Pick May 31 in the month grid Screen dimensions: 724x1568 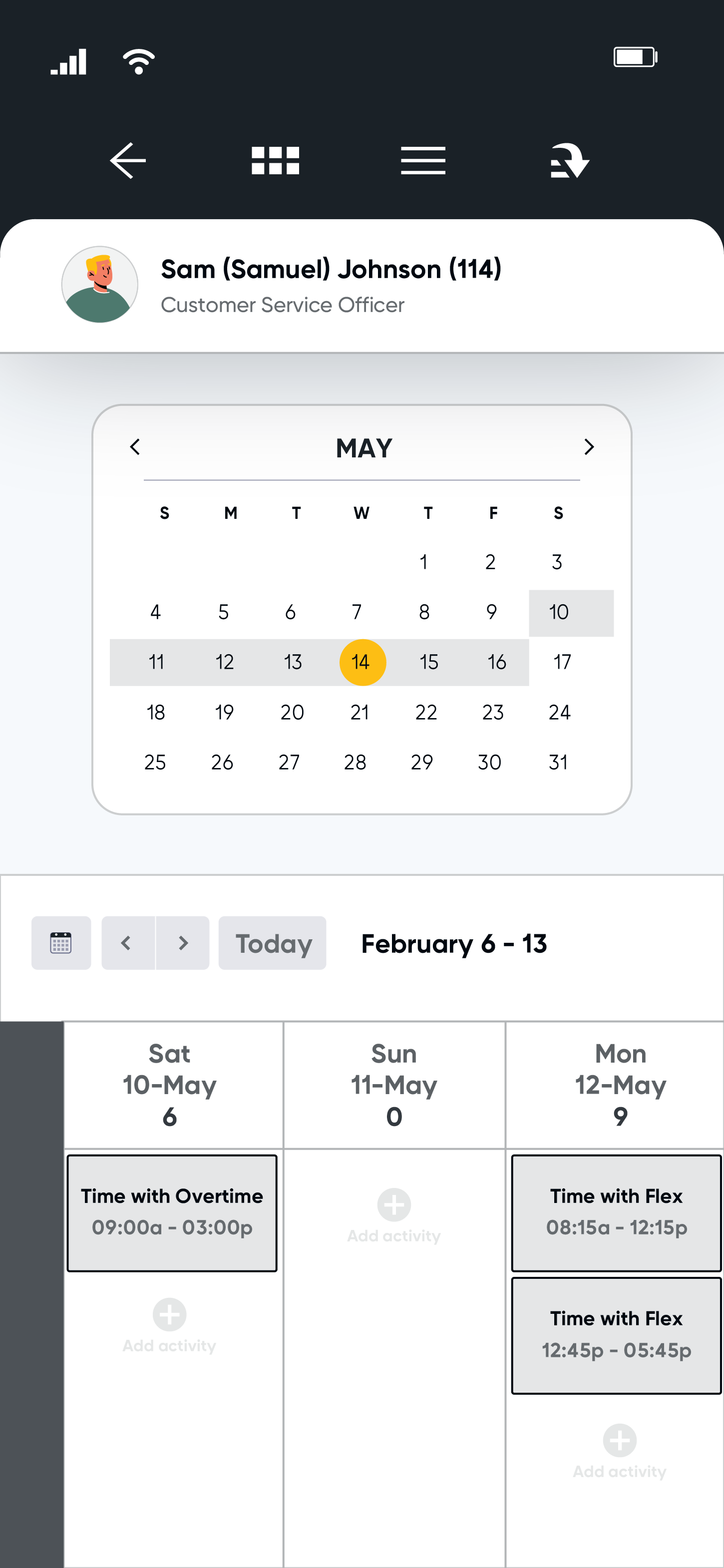coord(558,762)
